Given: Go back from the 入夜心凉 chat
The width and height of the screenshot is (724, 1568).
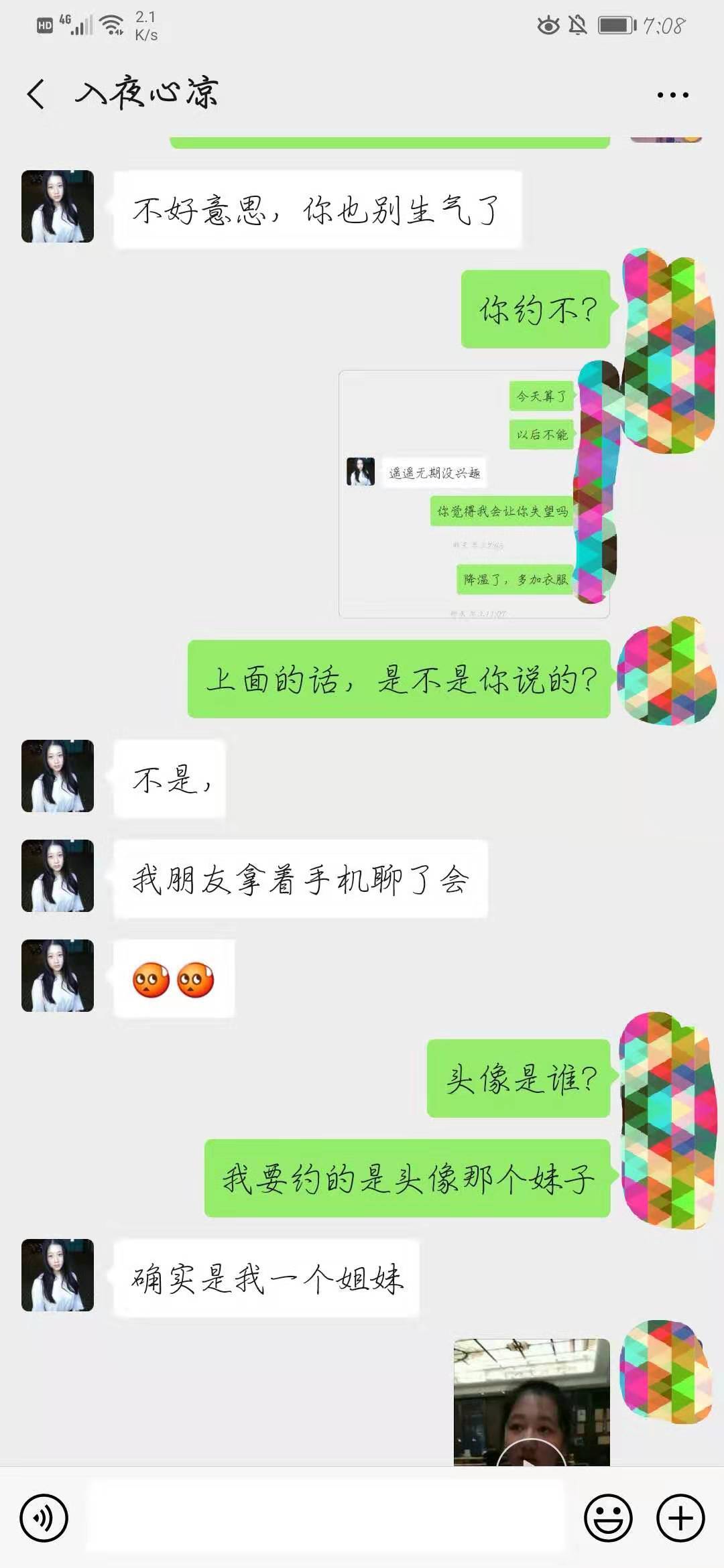Looking at the screenshot, I should pyautogui.click(x=36, y=93).
